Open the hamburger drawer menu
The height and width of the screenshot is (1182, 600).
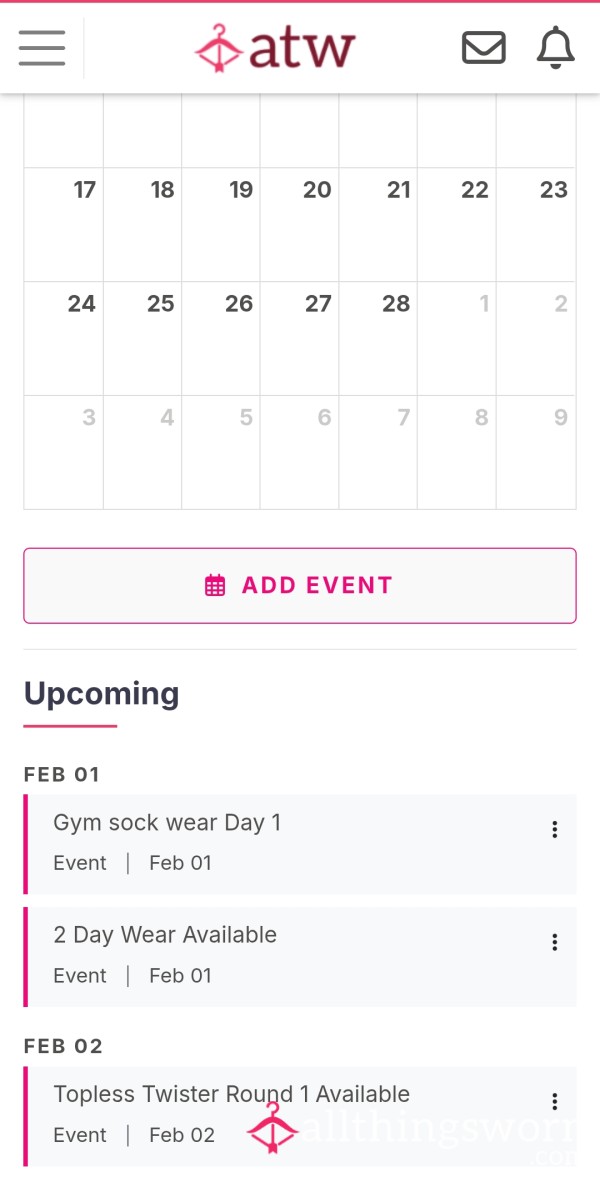[x=41, y=48]
